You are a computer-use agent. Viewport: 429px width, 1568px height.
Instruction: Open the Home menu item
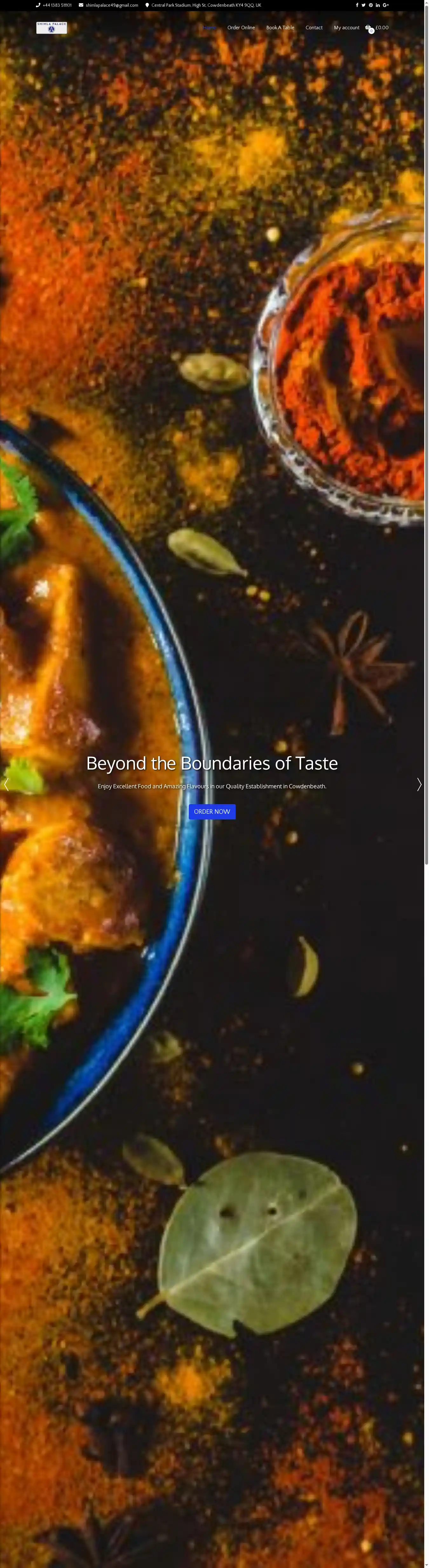[x=209, y=27]
